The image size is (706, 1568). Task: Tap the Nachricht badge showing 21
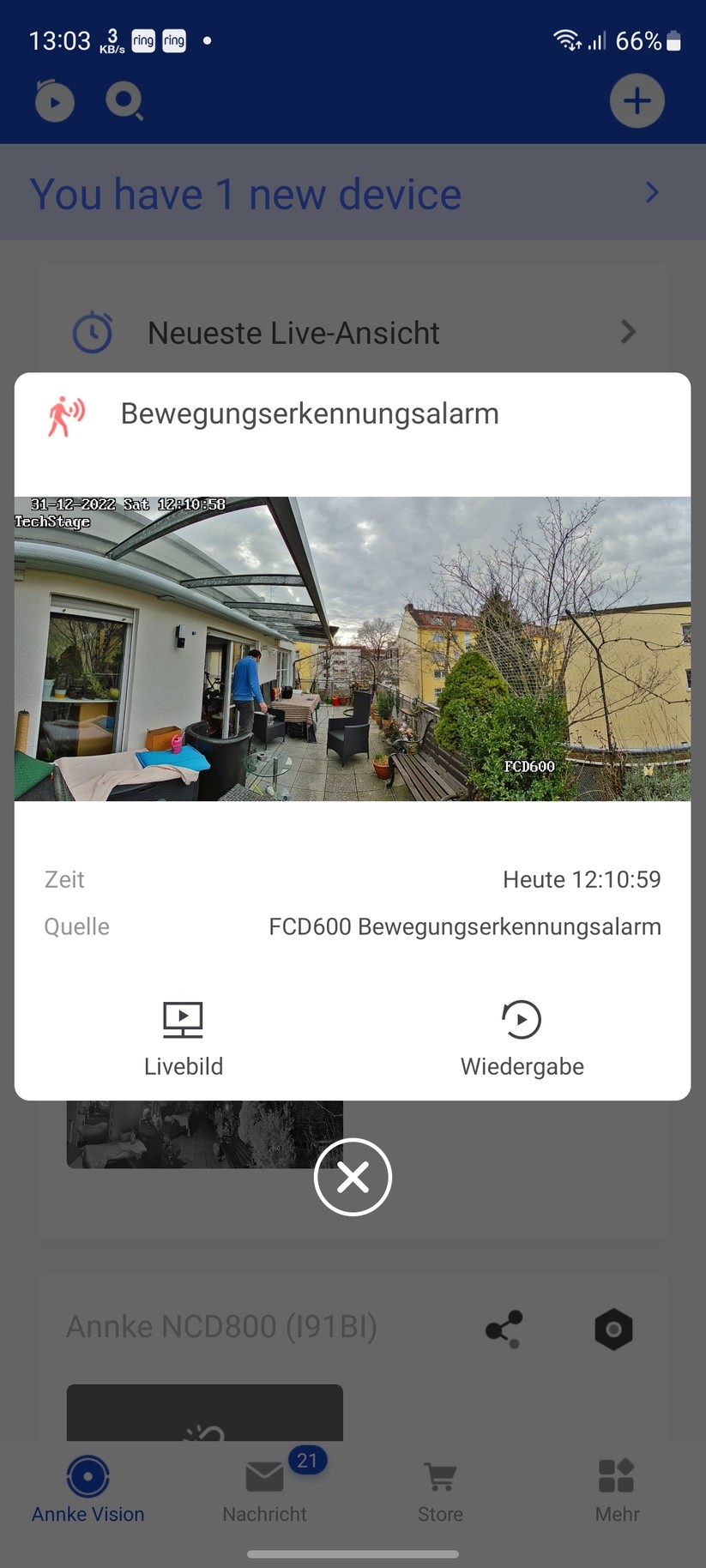[307, 1460]
